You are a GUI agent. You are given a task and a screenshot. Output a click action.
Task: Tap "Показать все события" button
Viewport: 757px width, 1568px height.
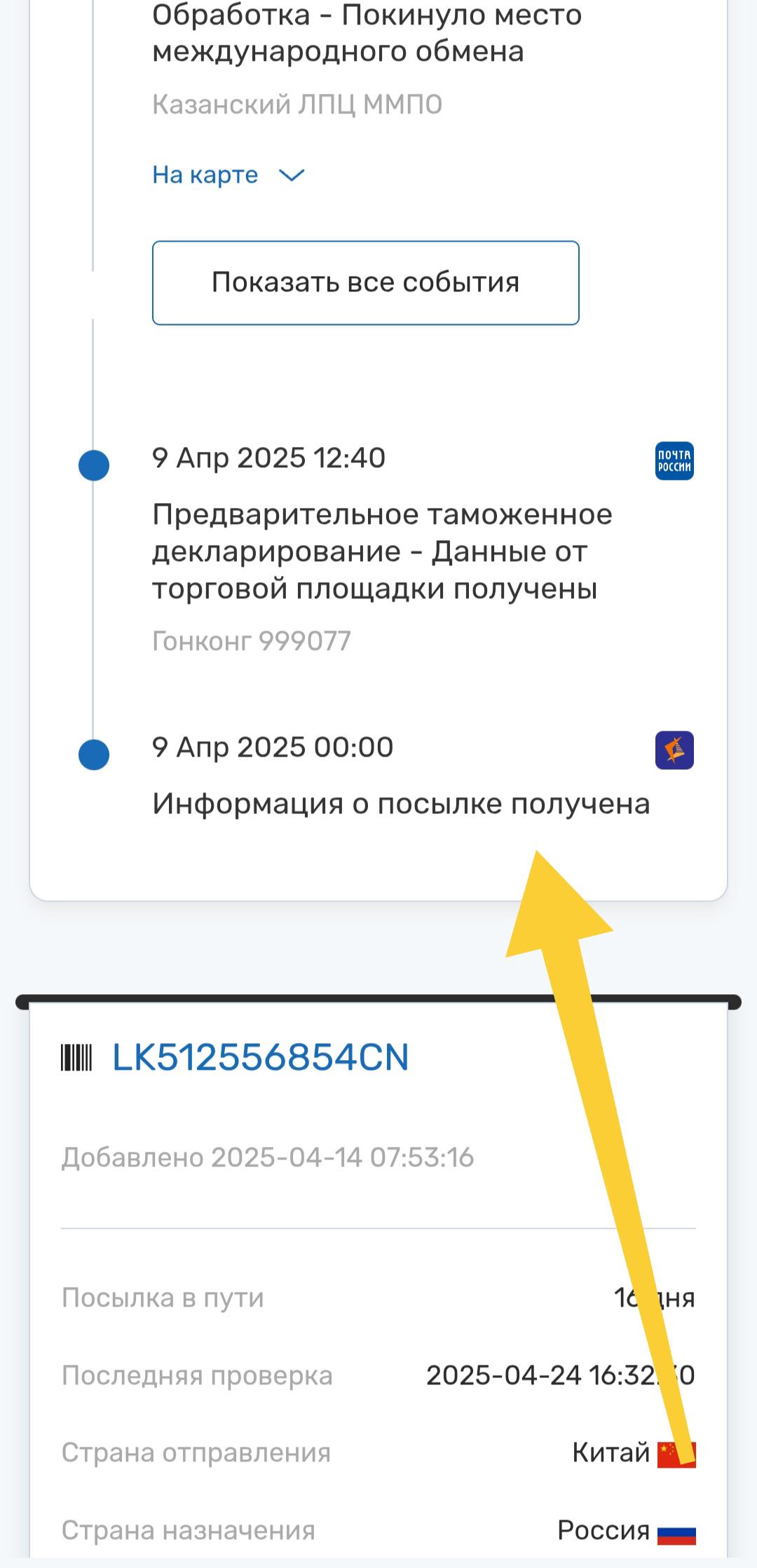point(365,282)
